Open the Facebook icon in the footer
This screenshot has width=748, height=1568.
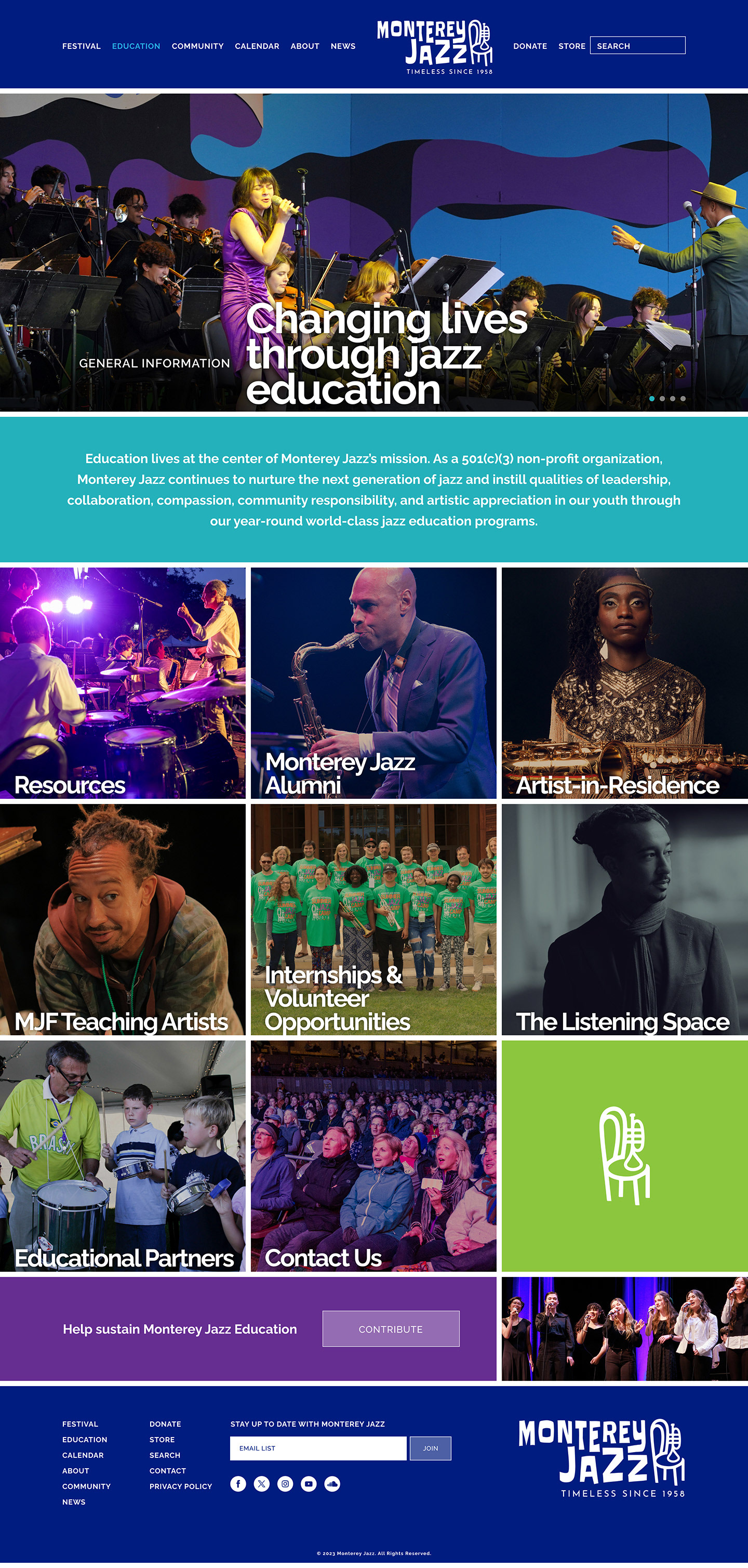point(238,1484)
